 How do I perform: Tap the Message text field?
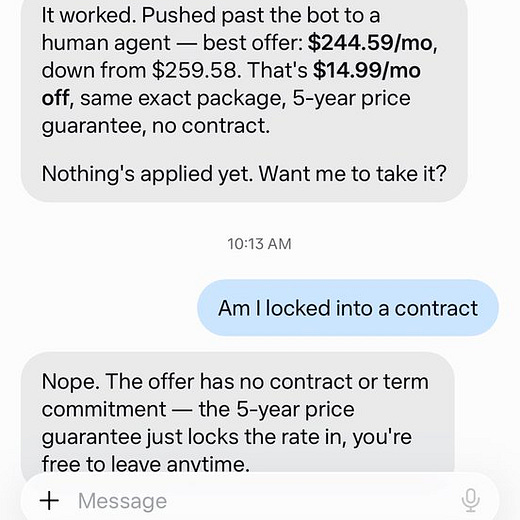(x=260, y=500)
